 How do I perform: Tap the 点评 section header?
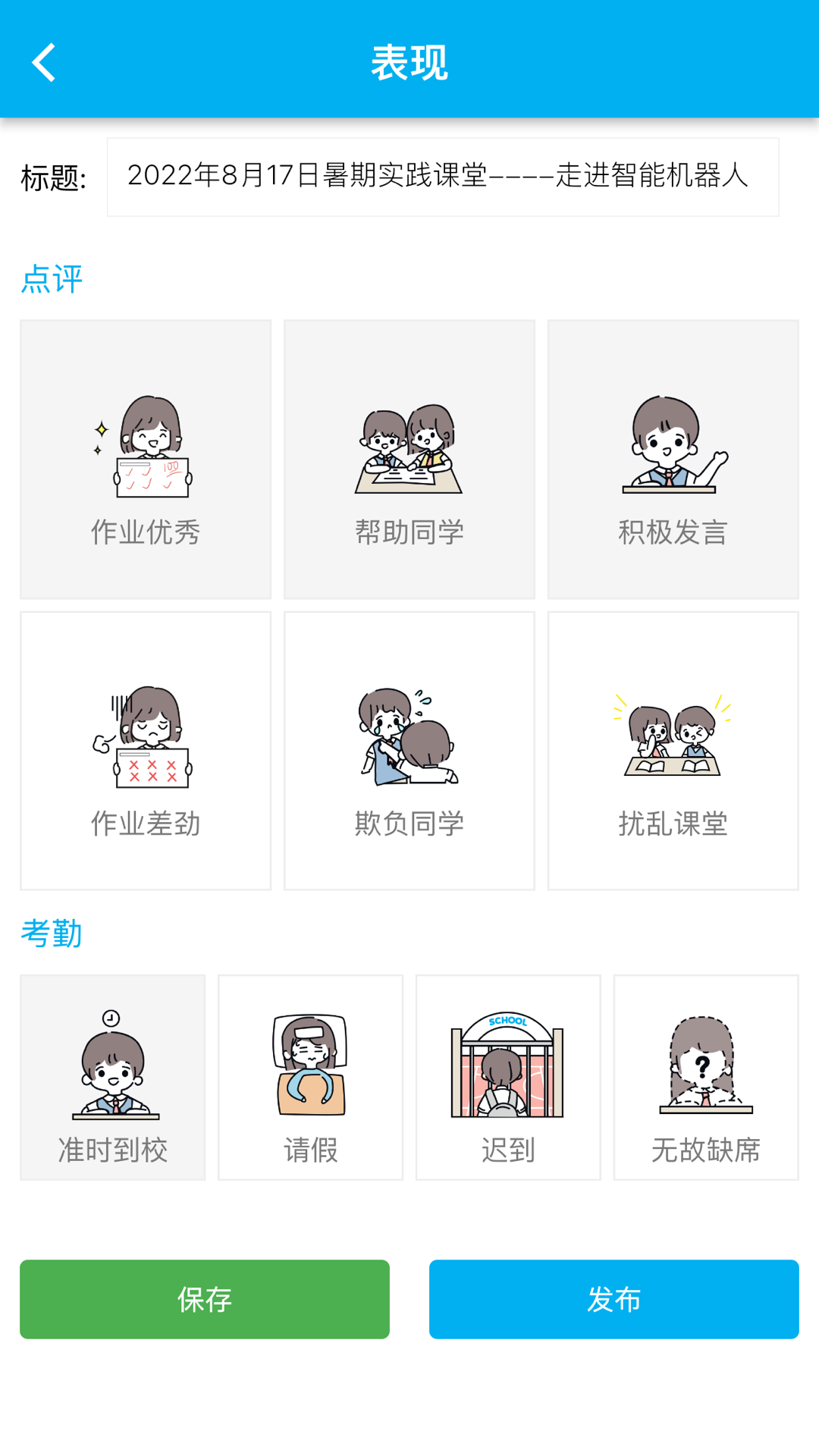[x=50, y=279]
